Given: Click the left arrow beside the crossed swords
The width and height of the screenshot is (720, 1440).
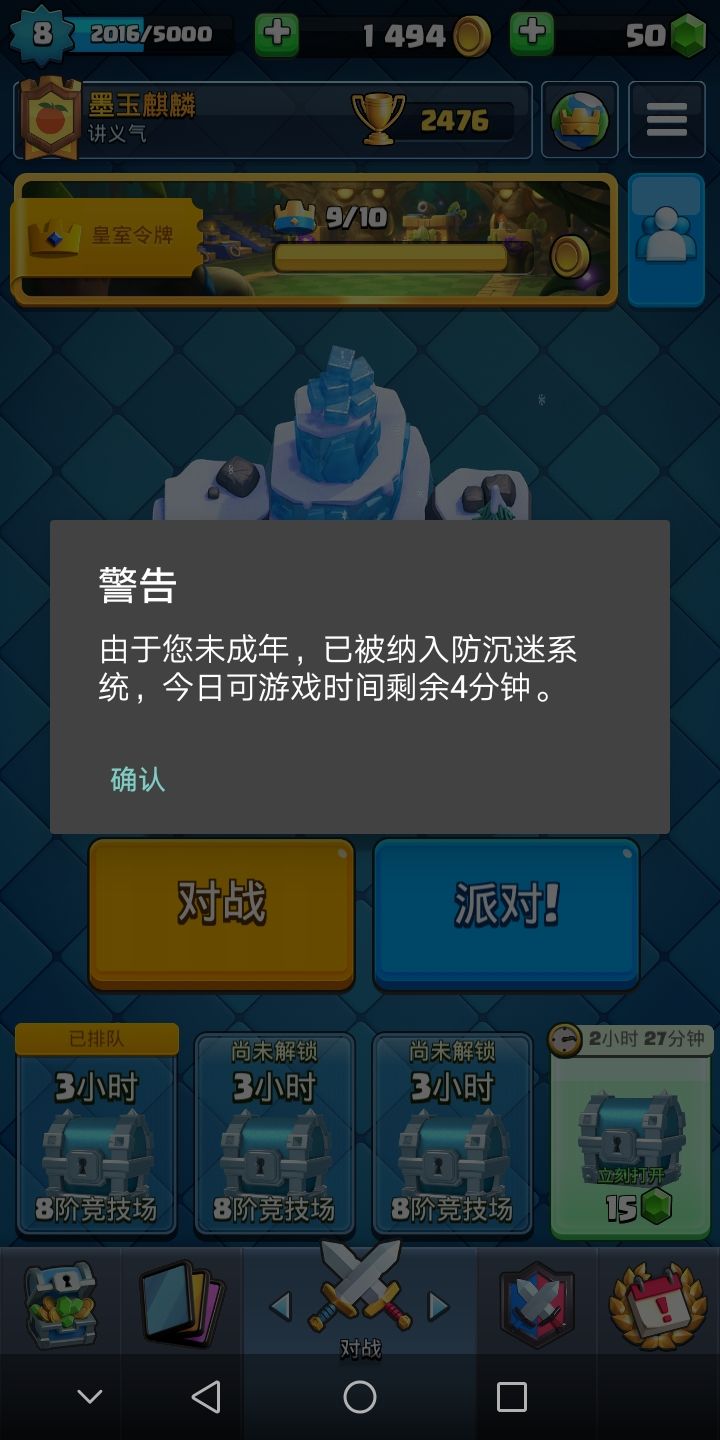Looking at the screenshot, I should pos(283,1301).
